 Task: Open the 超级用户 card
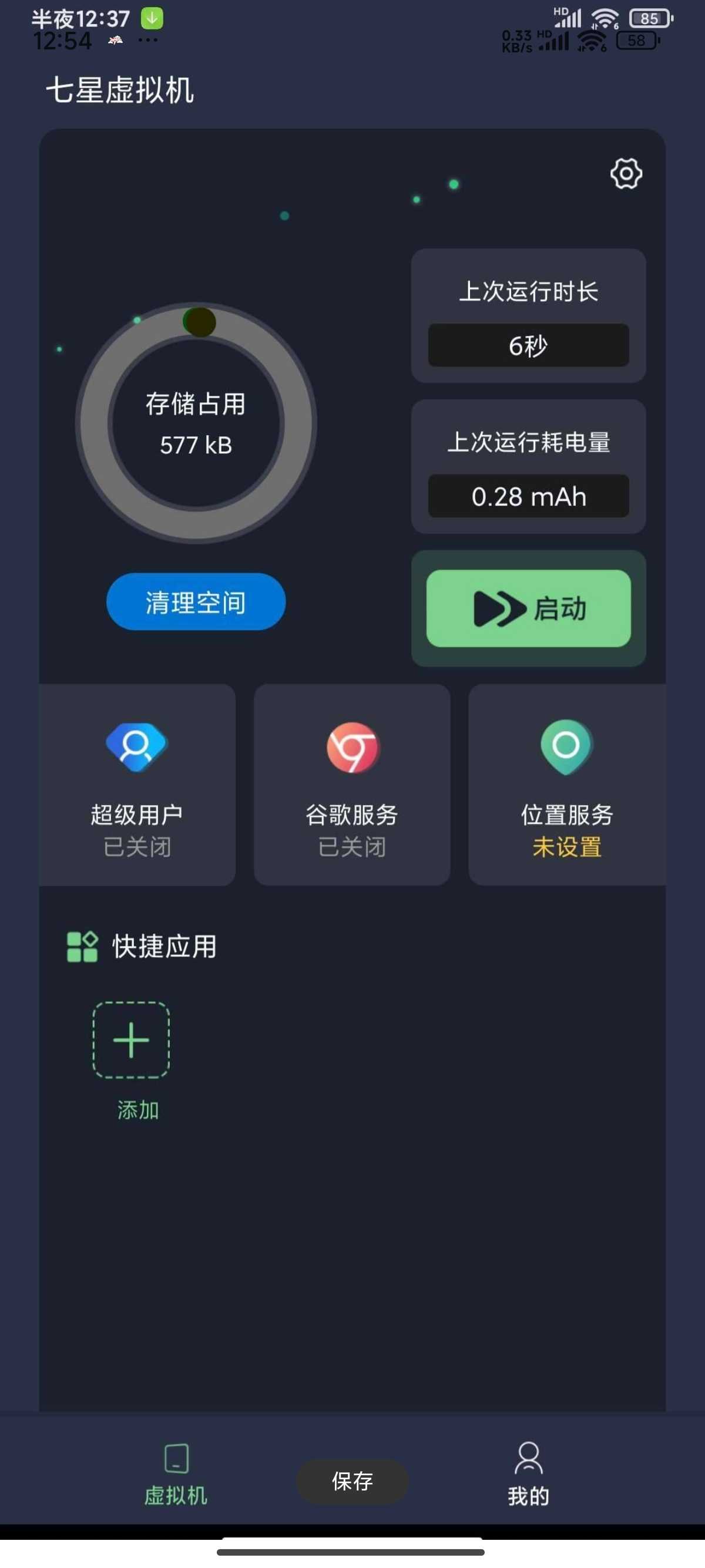[x=137, y=785]
